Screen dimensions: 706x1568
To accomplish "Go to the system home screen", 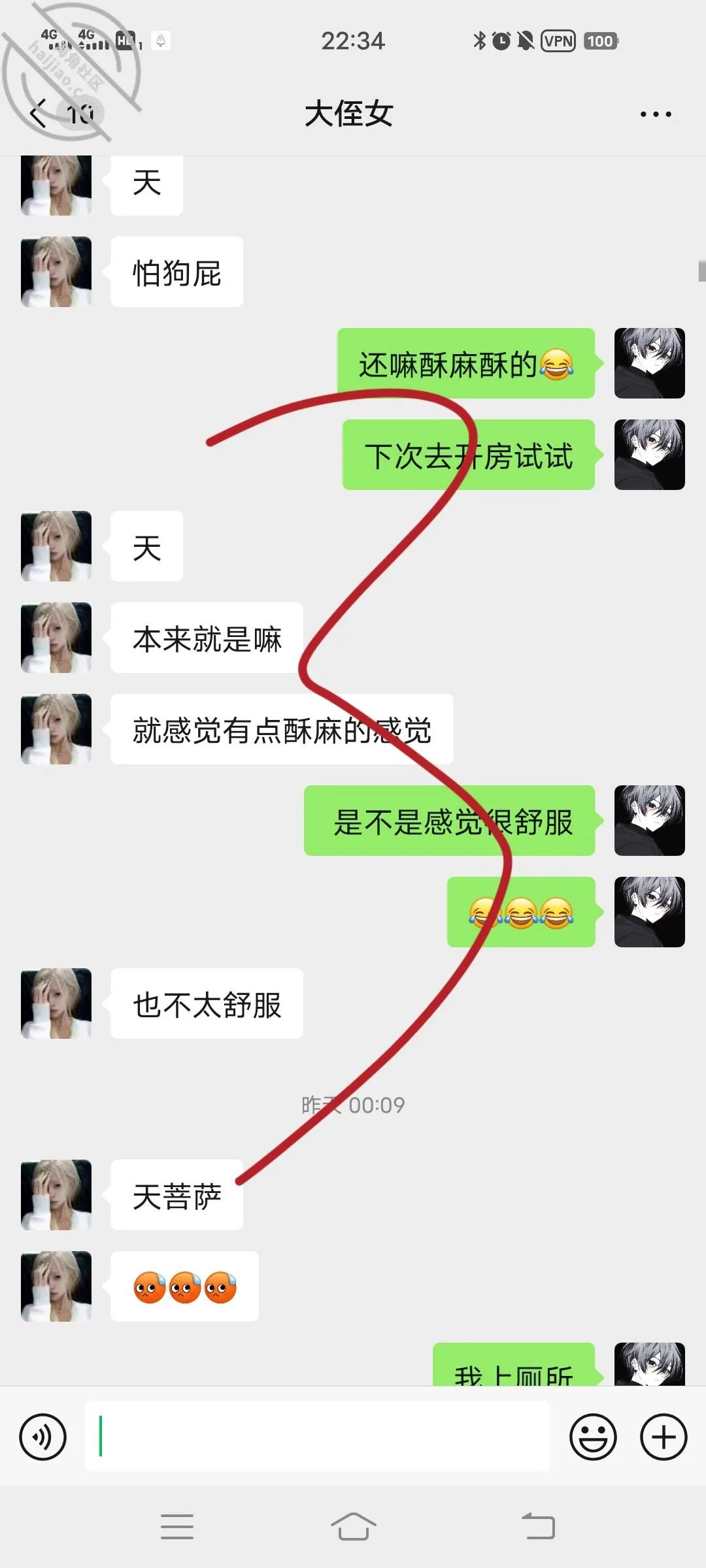I will click(x=353, y=1527).
